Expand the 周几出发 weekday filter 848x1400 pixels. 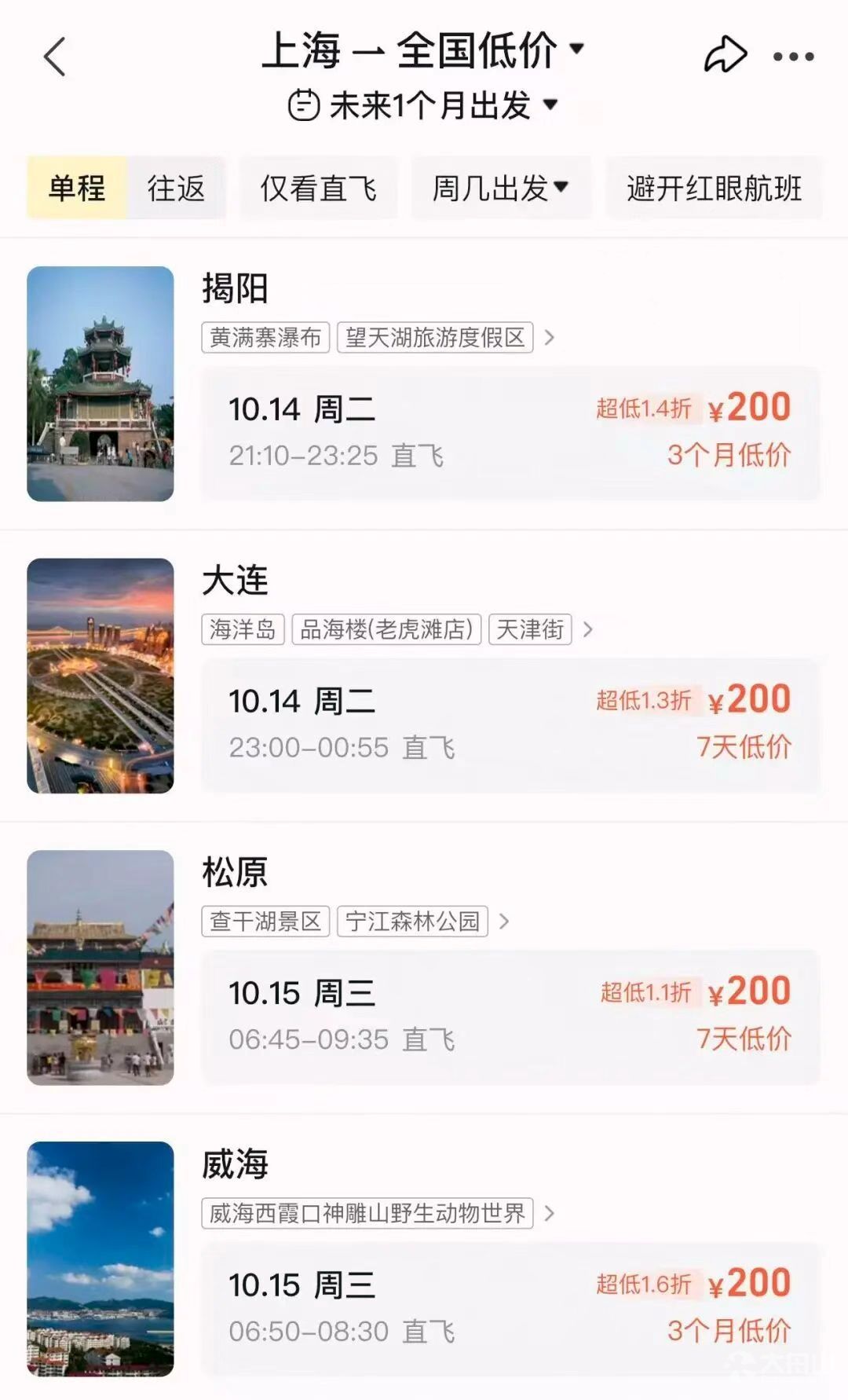pyautogui.click(x=500, y=189)
